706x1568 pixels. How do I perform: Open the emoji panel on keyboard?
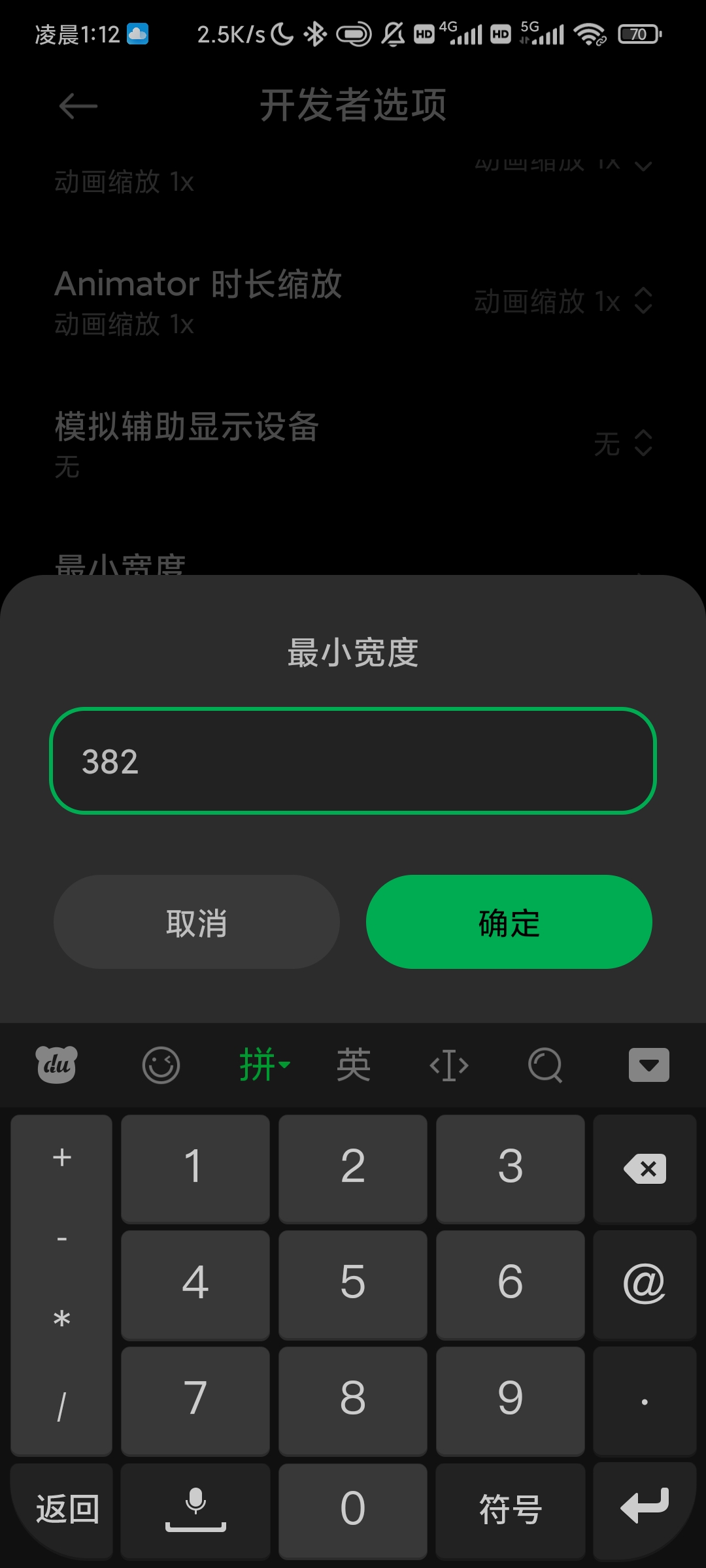pyautogui.click(x=161, y=1065)
